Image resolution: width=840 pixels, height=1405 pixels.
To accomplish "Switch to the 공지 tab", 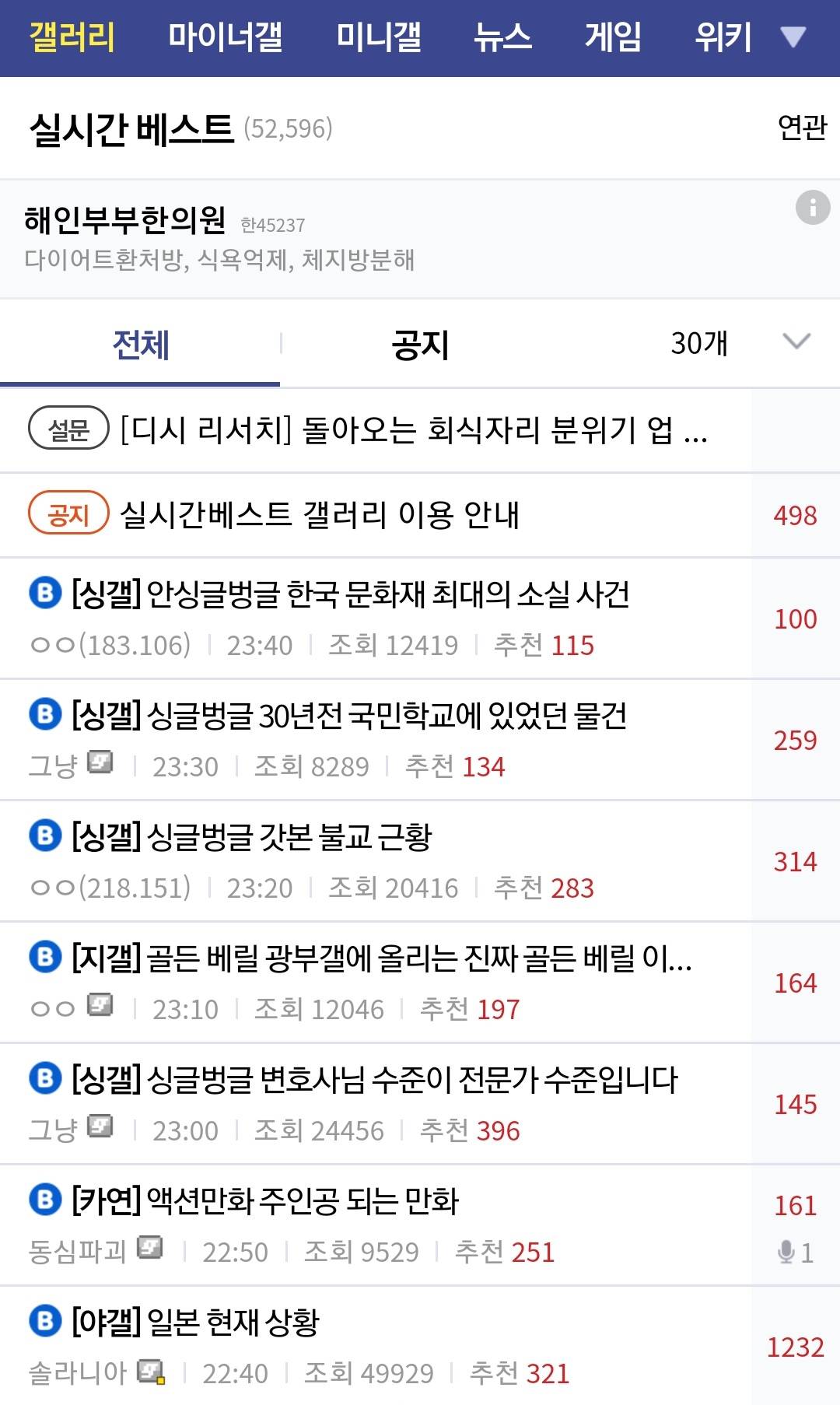I will pos(420,344).
